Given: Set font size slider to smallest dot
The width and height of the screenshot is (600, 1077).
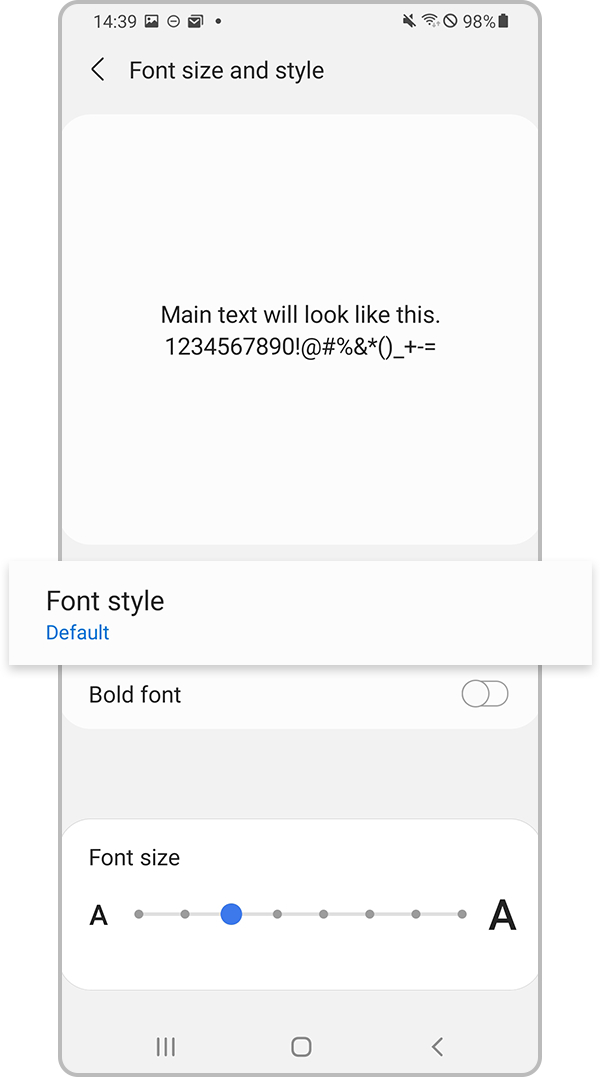Looking at the screenshot, I should [139, 914].
